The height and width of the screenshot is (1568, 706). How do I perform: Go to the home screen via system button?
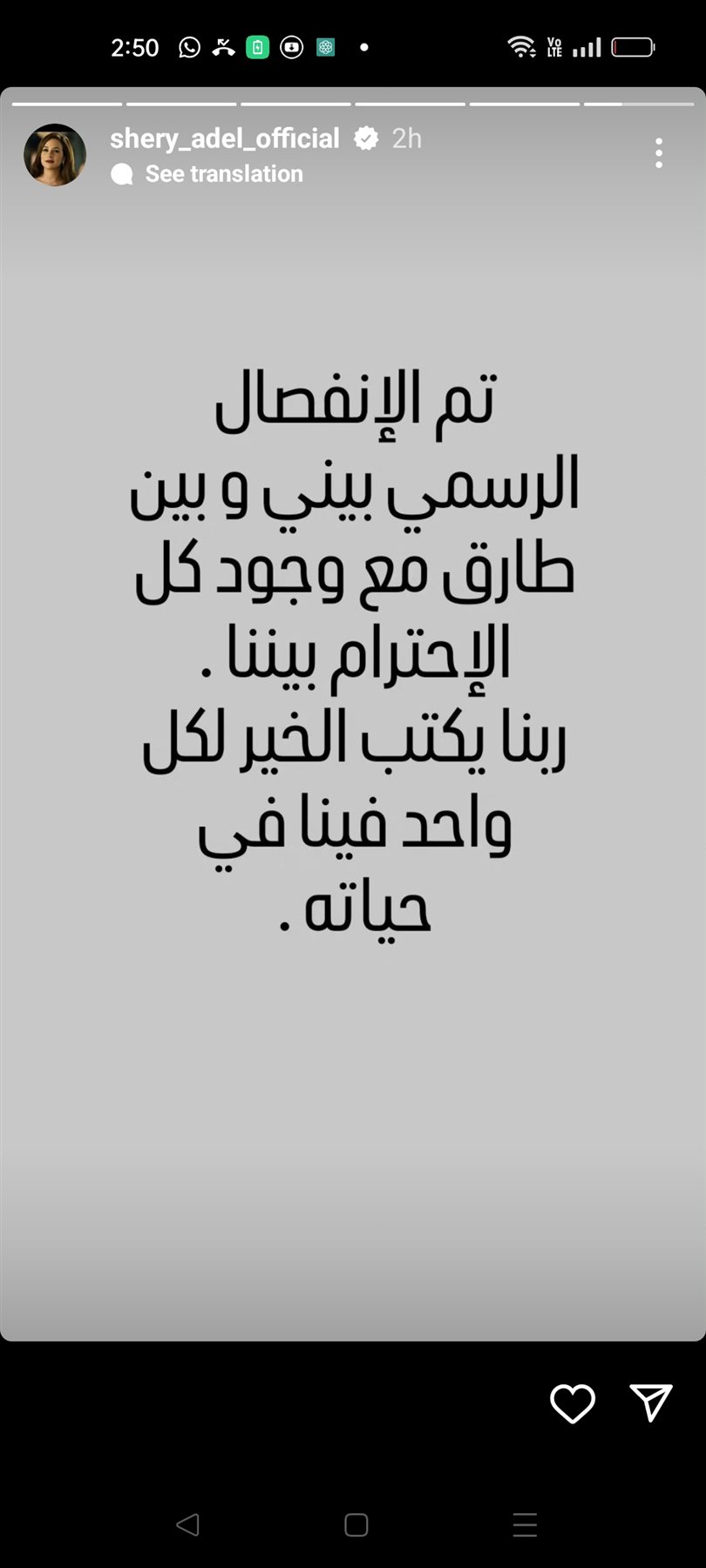click(x=356, y=1524)
